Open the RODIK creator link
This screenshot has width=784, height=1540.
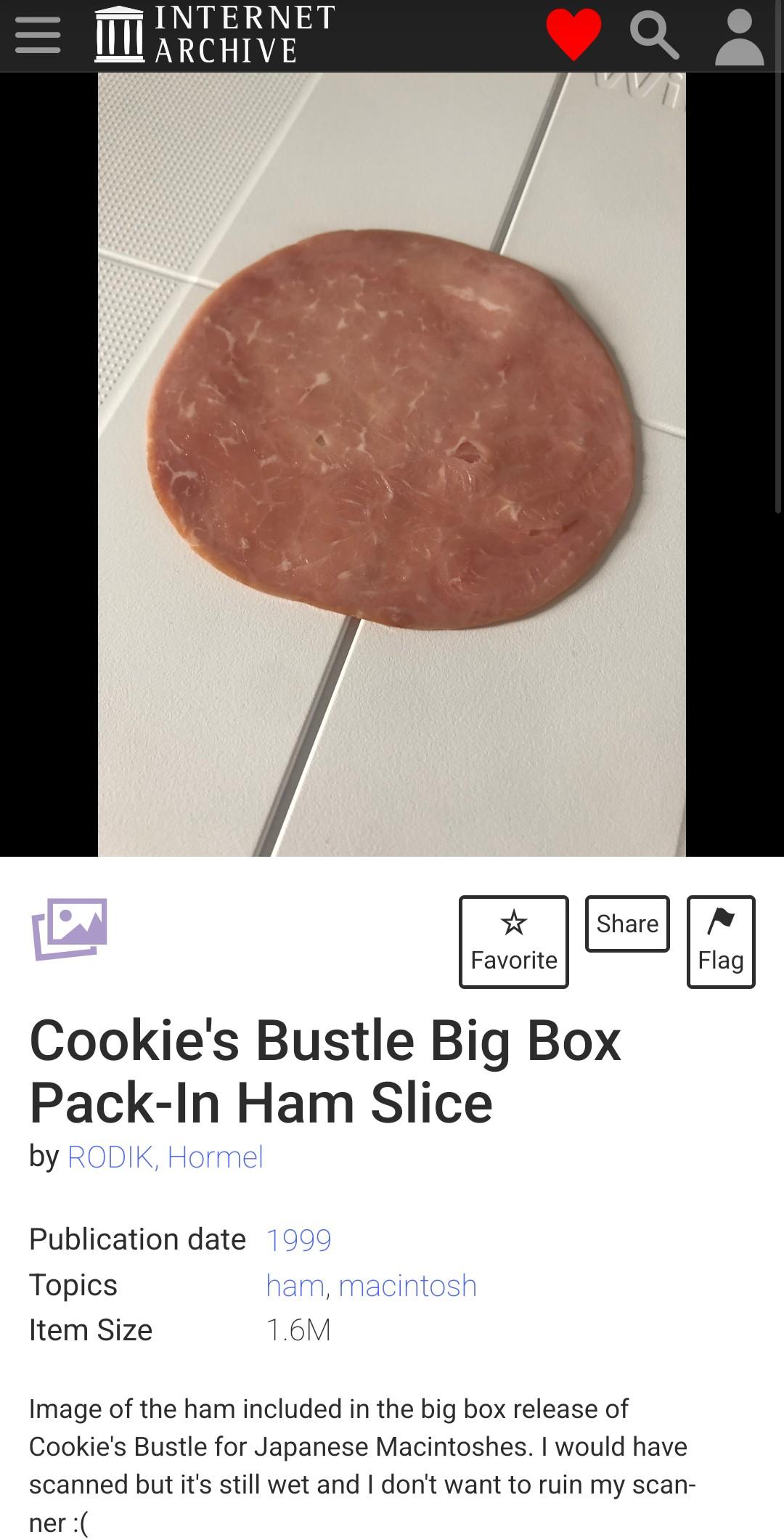(x=109, y=1157)
